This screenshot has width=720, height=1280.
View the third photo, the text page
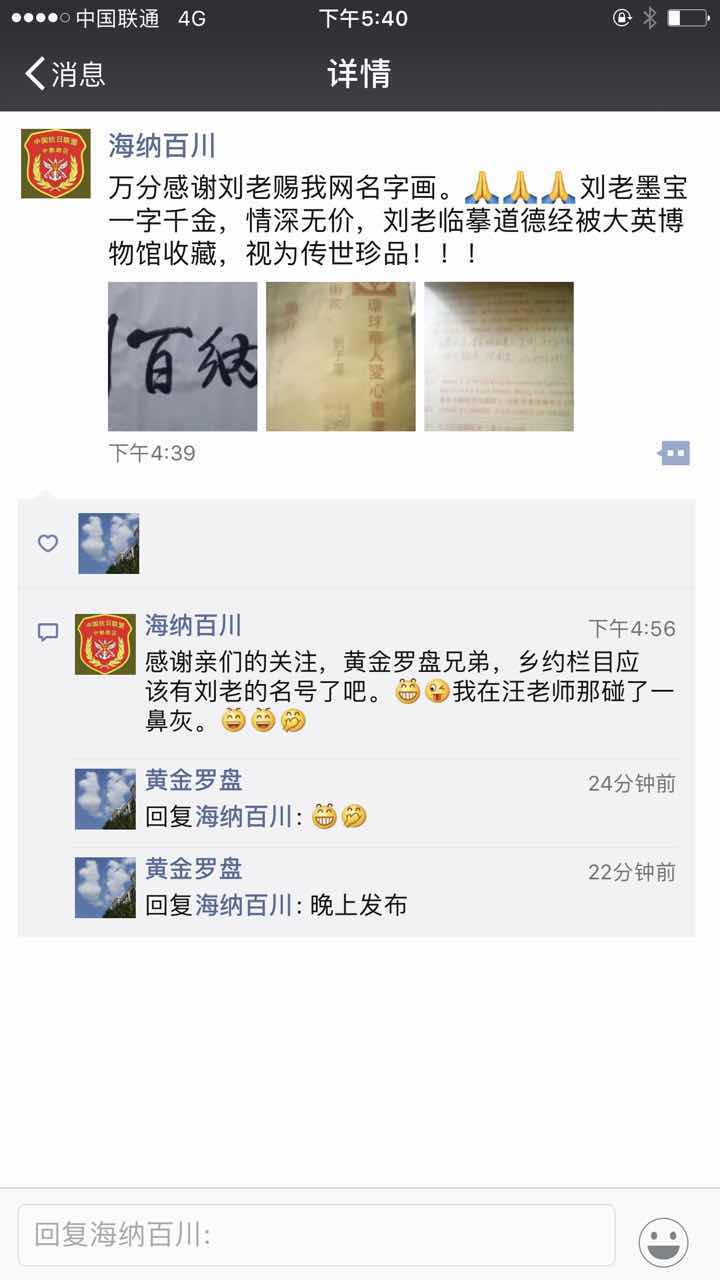(499, 357)
